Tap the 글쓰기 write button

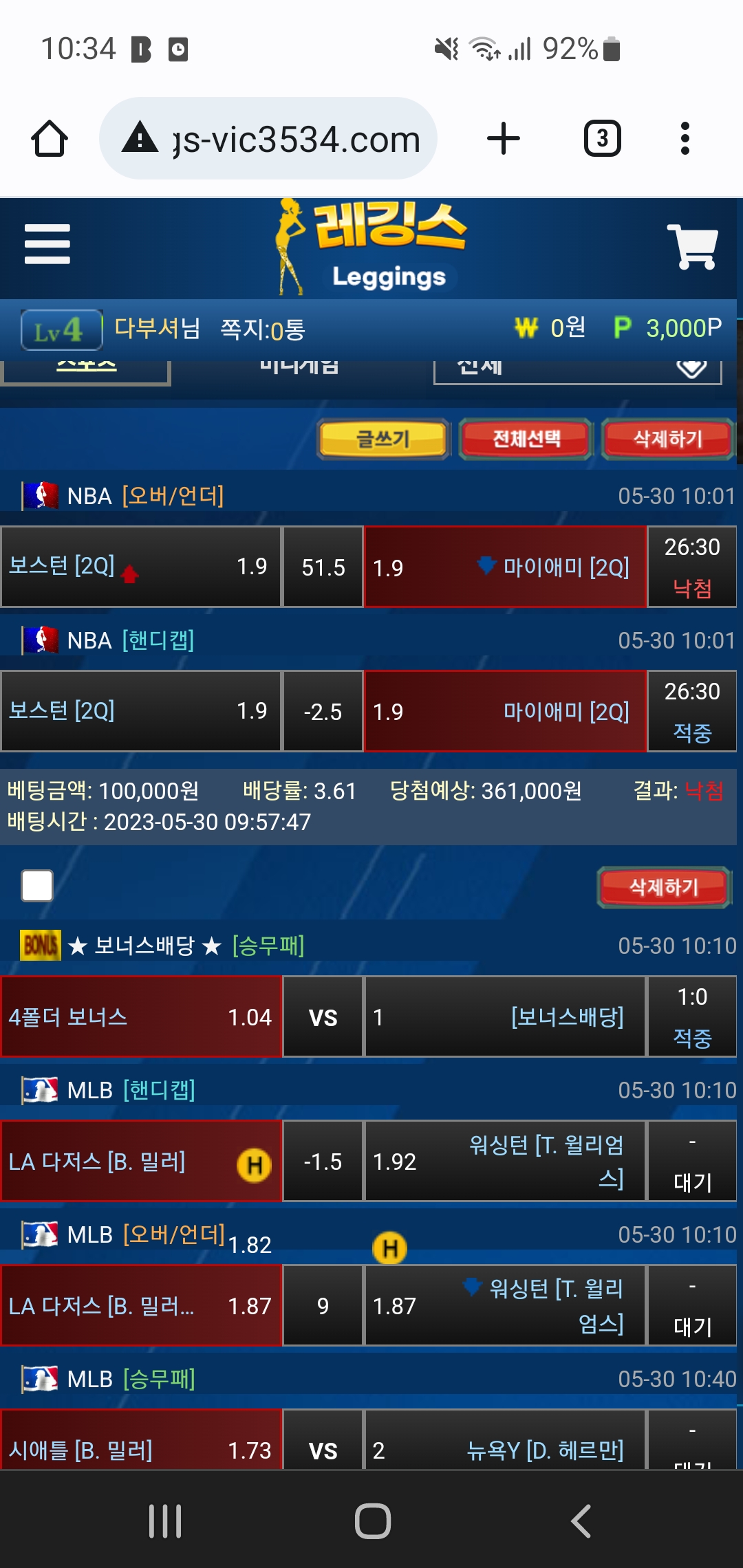point(383,439)
